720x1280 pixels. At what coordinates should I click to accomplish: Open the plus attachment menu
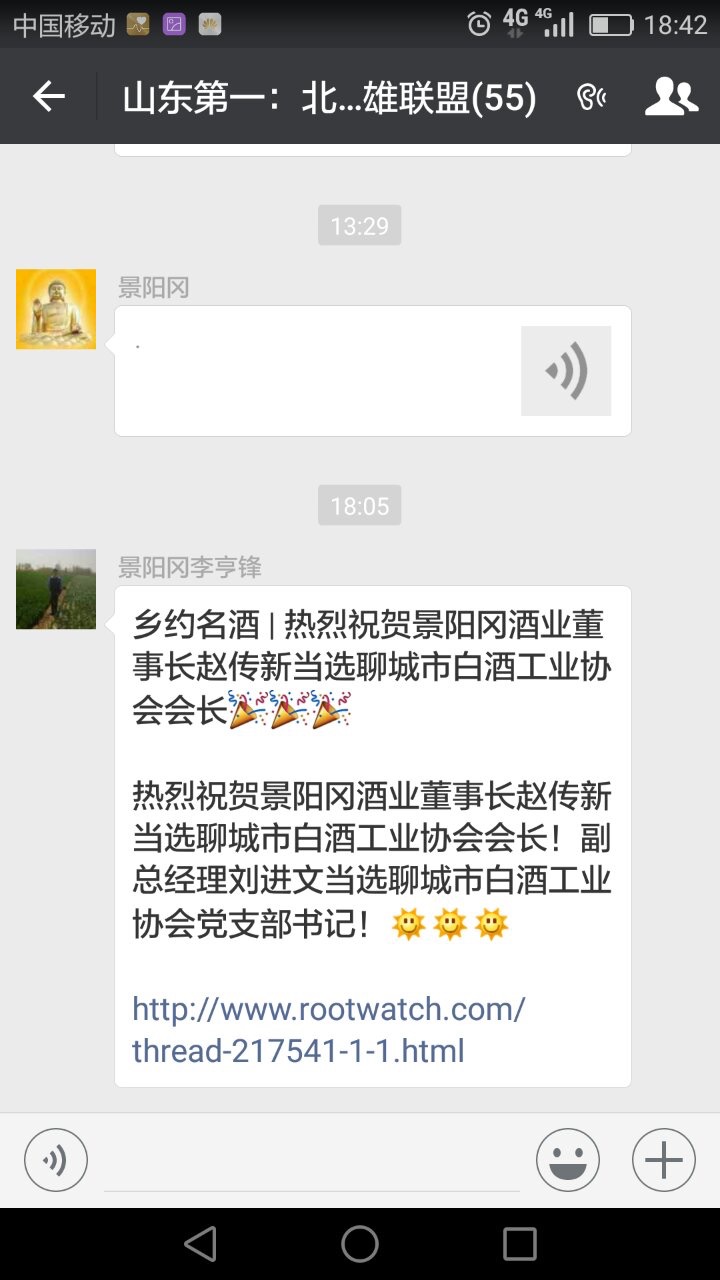coord(664,1160)
